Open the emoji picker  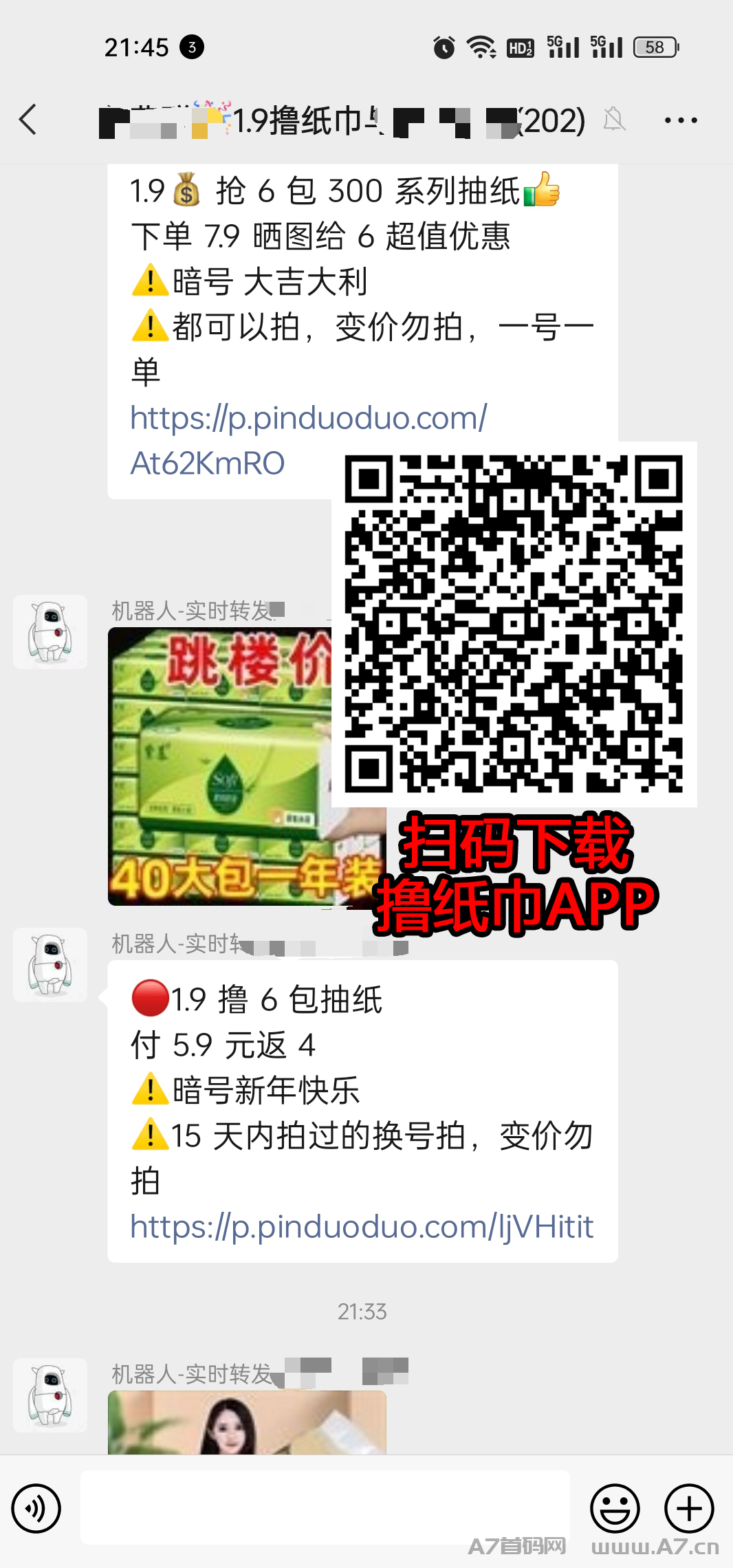615,1508
